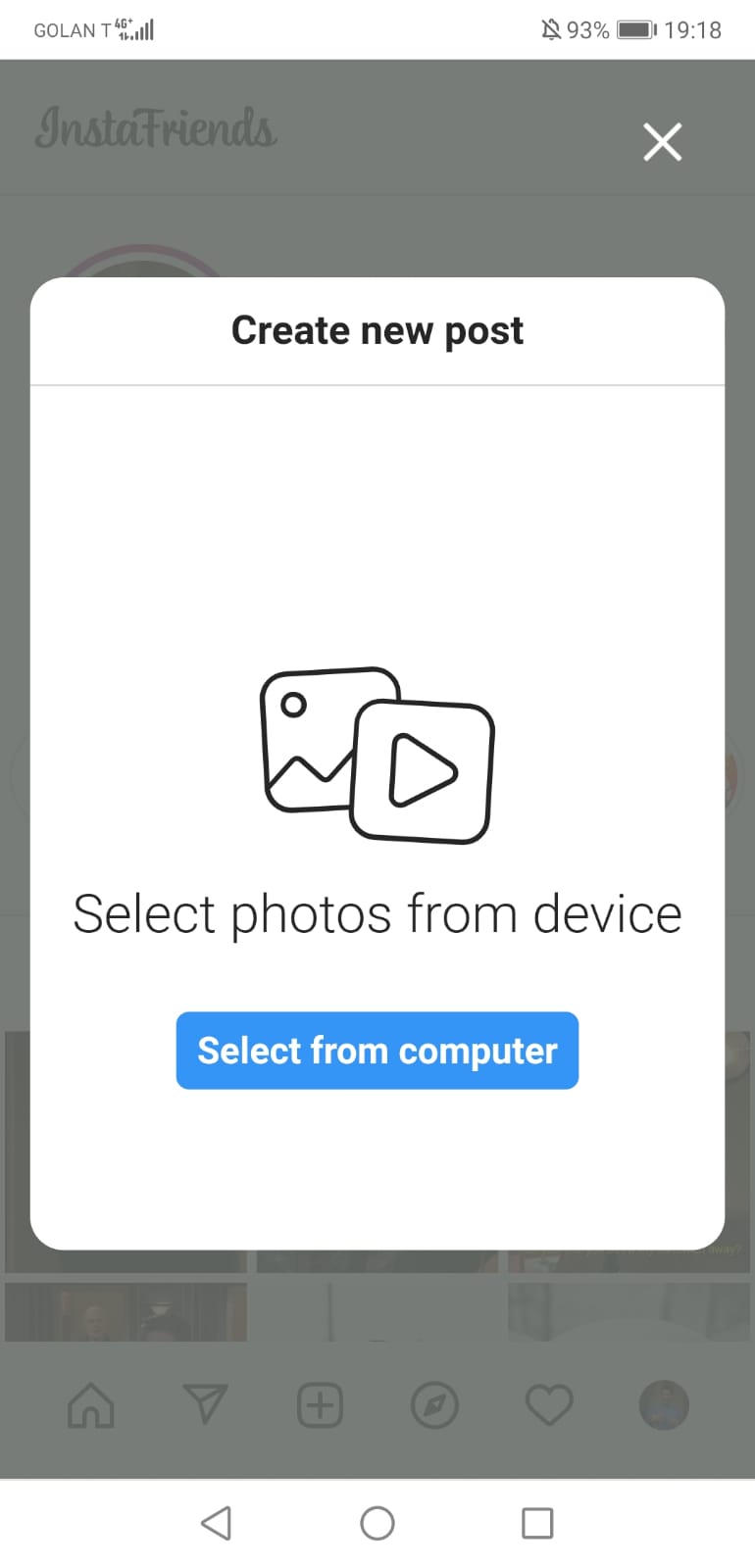Open the recent apps overview
755x1568 pixels.
click(x=537, y=1523)
